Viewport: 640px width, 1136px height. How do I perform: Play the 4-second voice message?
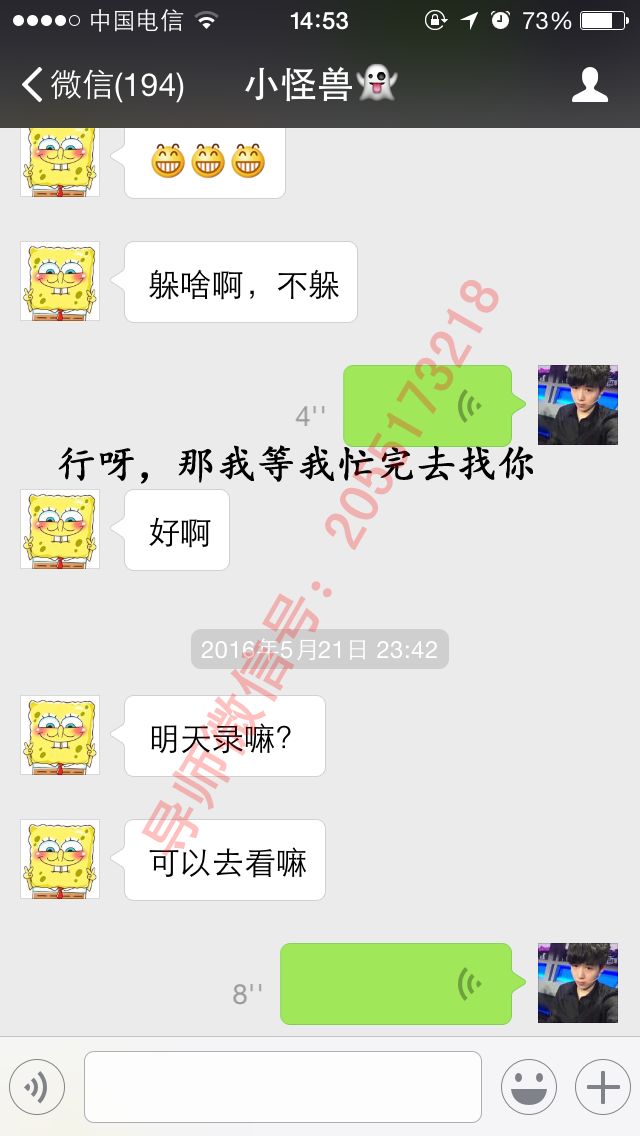click(428, 405)
